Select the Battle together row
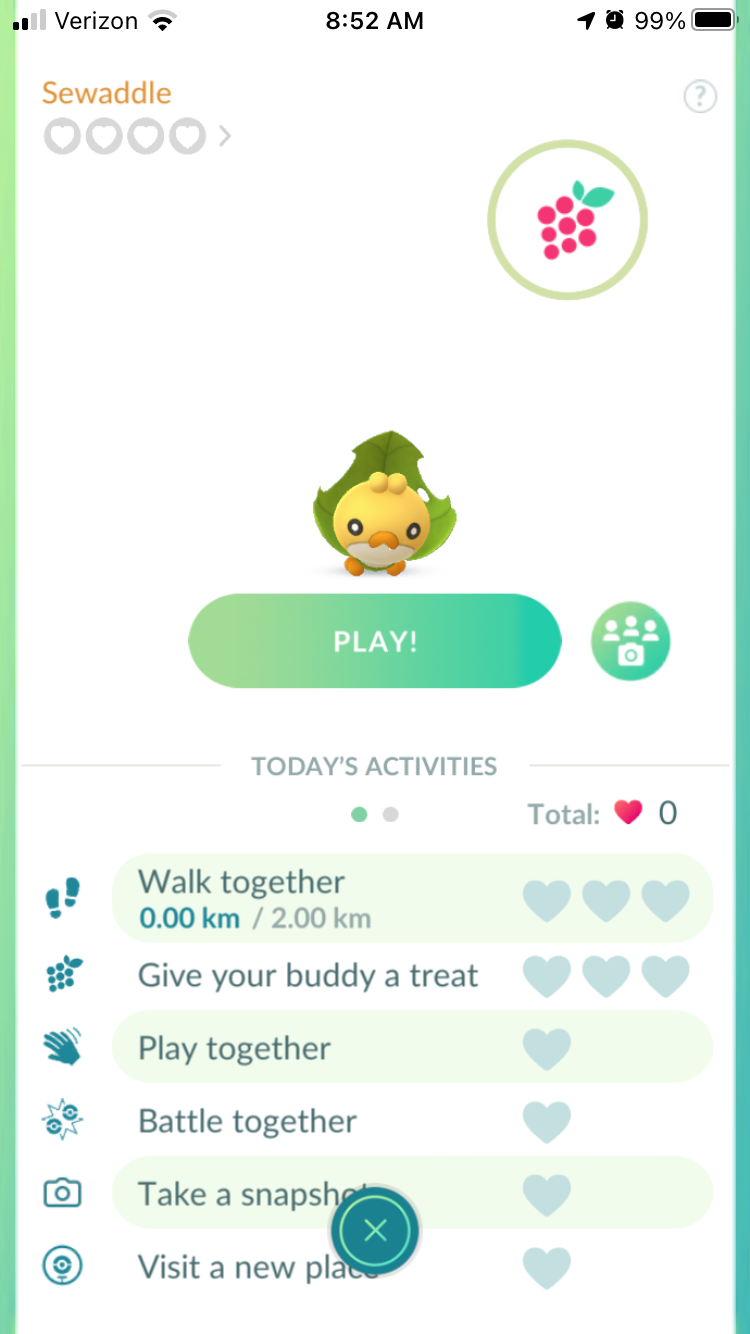The height and width of the screenshot is (1334, 750). (x=412, y=1121)
